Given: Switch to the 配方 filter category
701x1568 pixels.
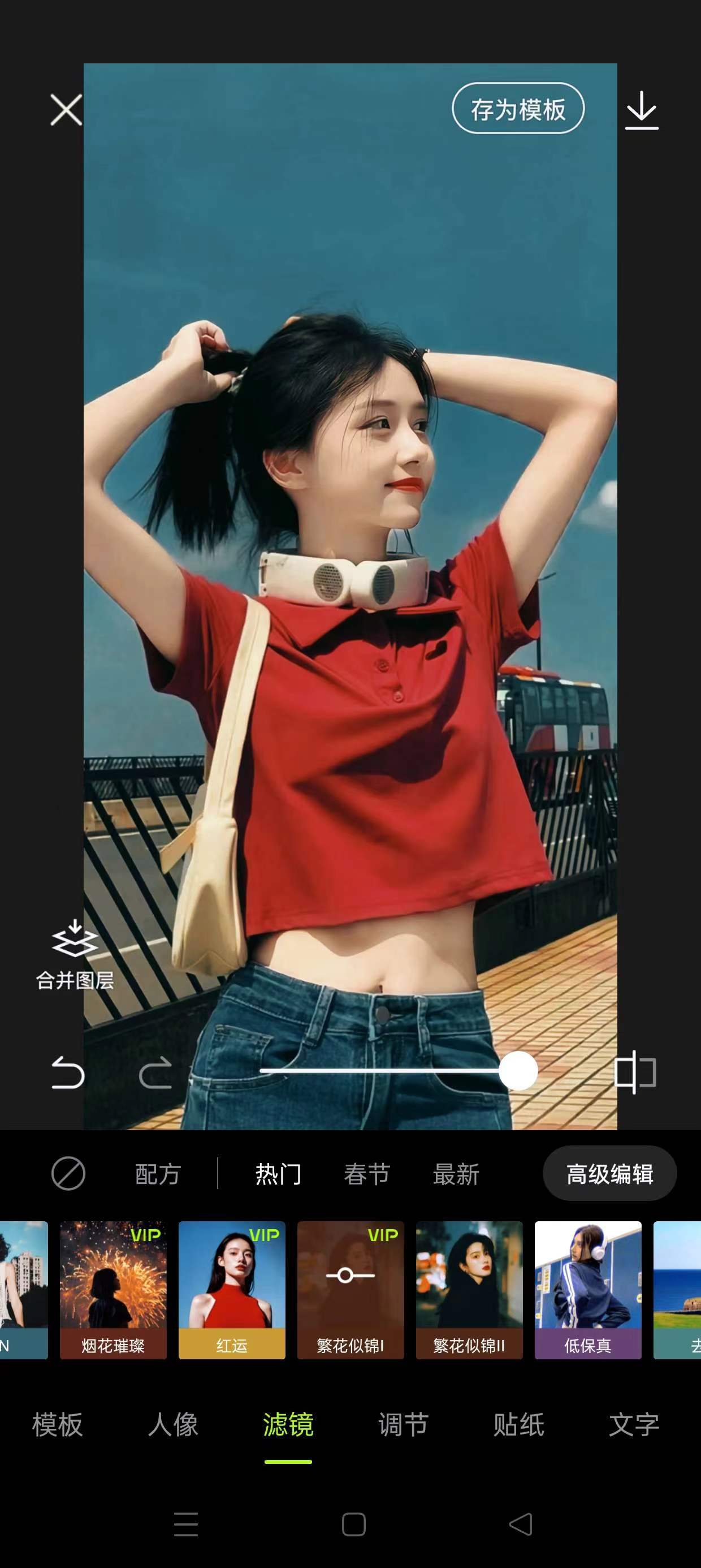Looking at the screenshot, I should click(x=158, y=1174).
